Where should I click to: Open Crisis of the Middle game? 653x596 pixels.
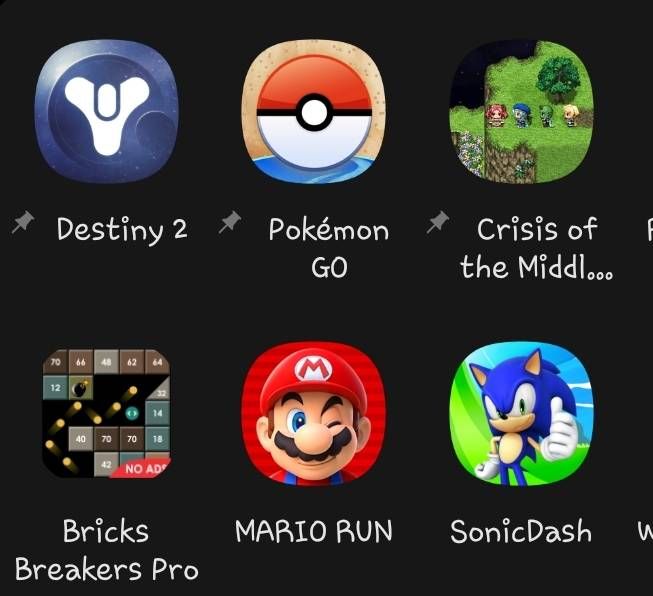tap(521, 111)
